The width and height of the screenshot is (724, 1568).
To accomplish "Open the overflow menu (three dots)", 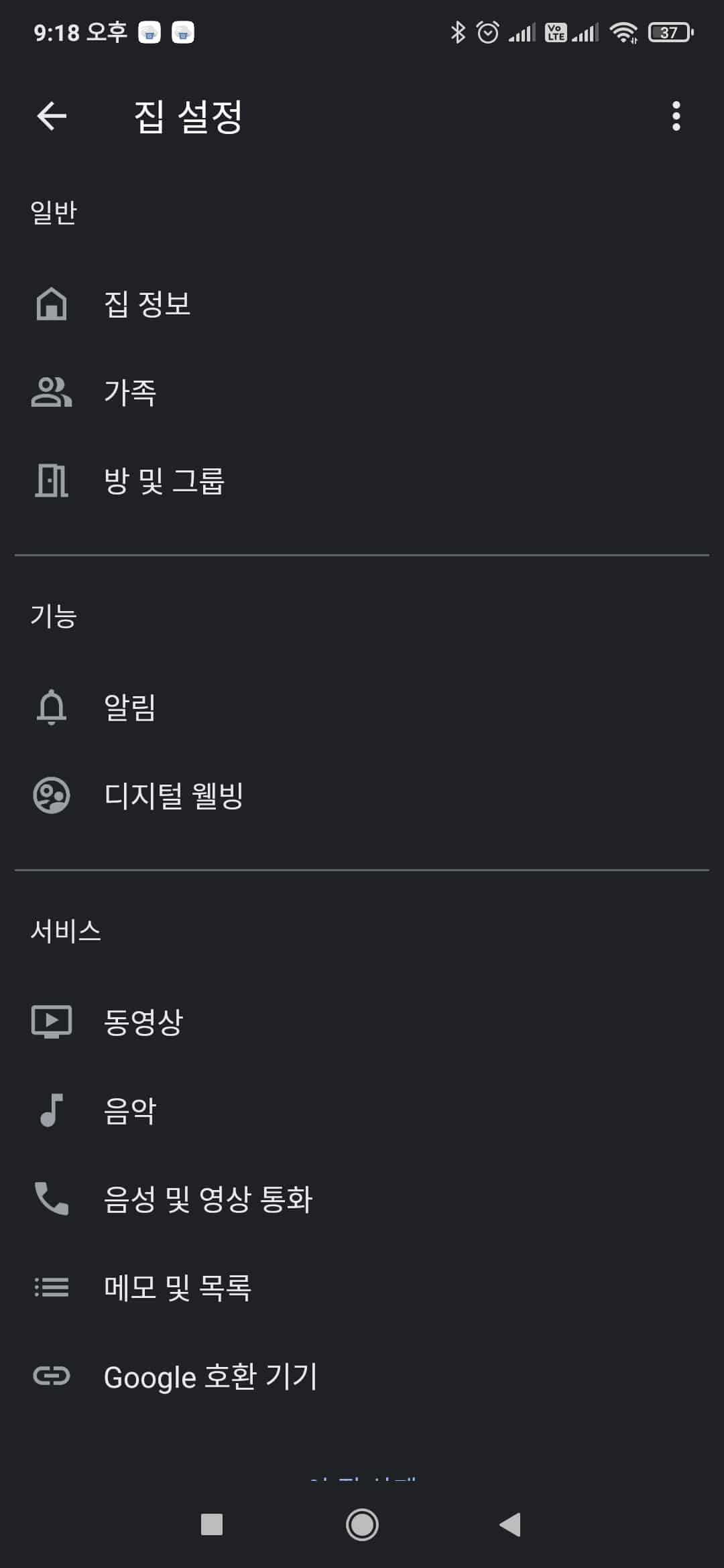I will pyautogui.click(x=676, y=117).
